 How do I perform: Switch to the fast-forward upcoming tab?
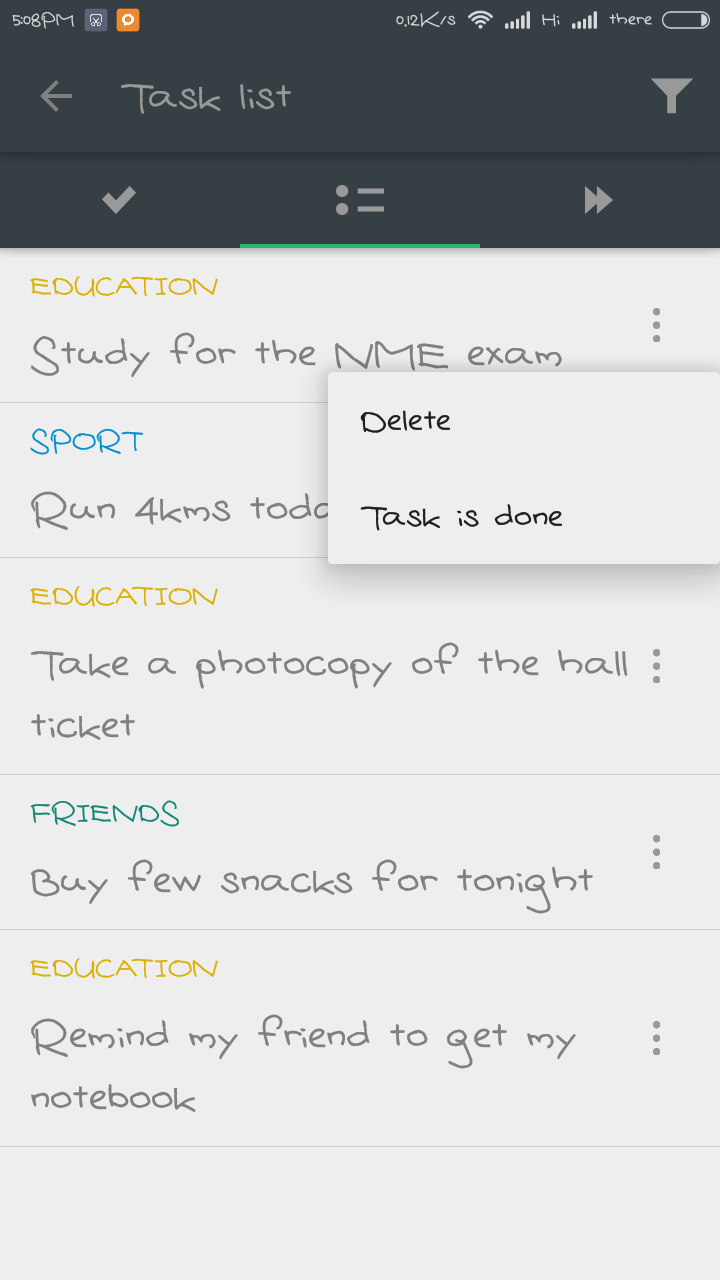[599, 200]
